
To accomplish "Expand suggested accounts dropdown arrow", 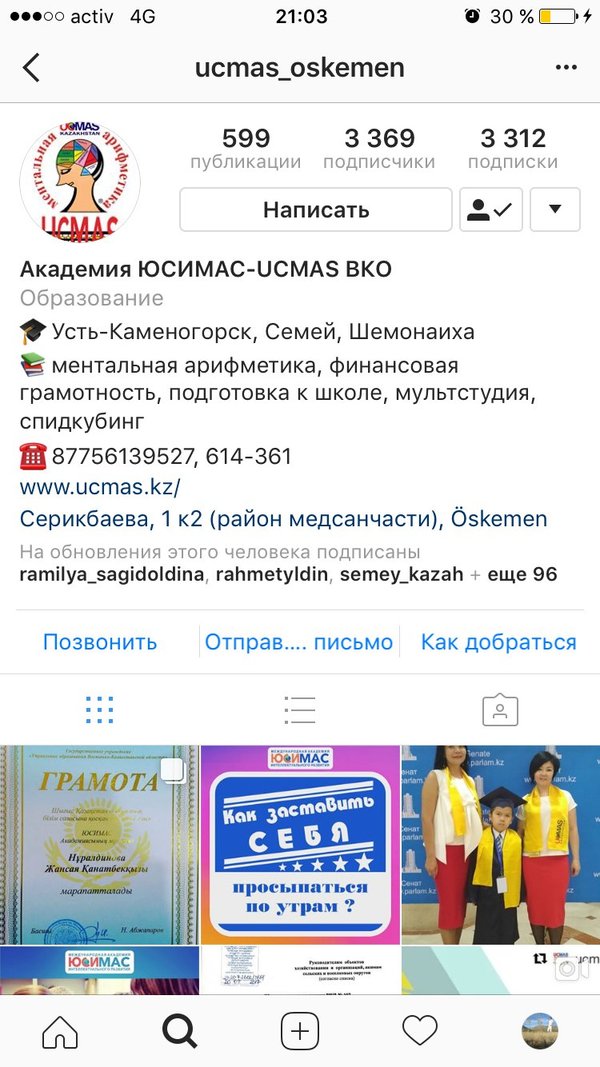I will click(556, 210).
